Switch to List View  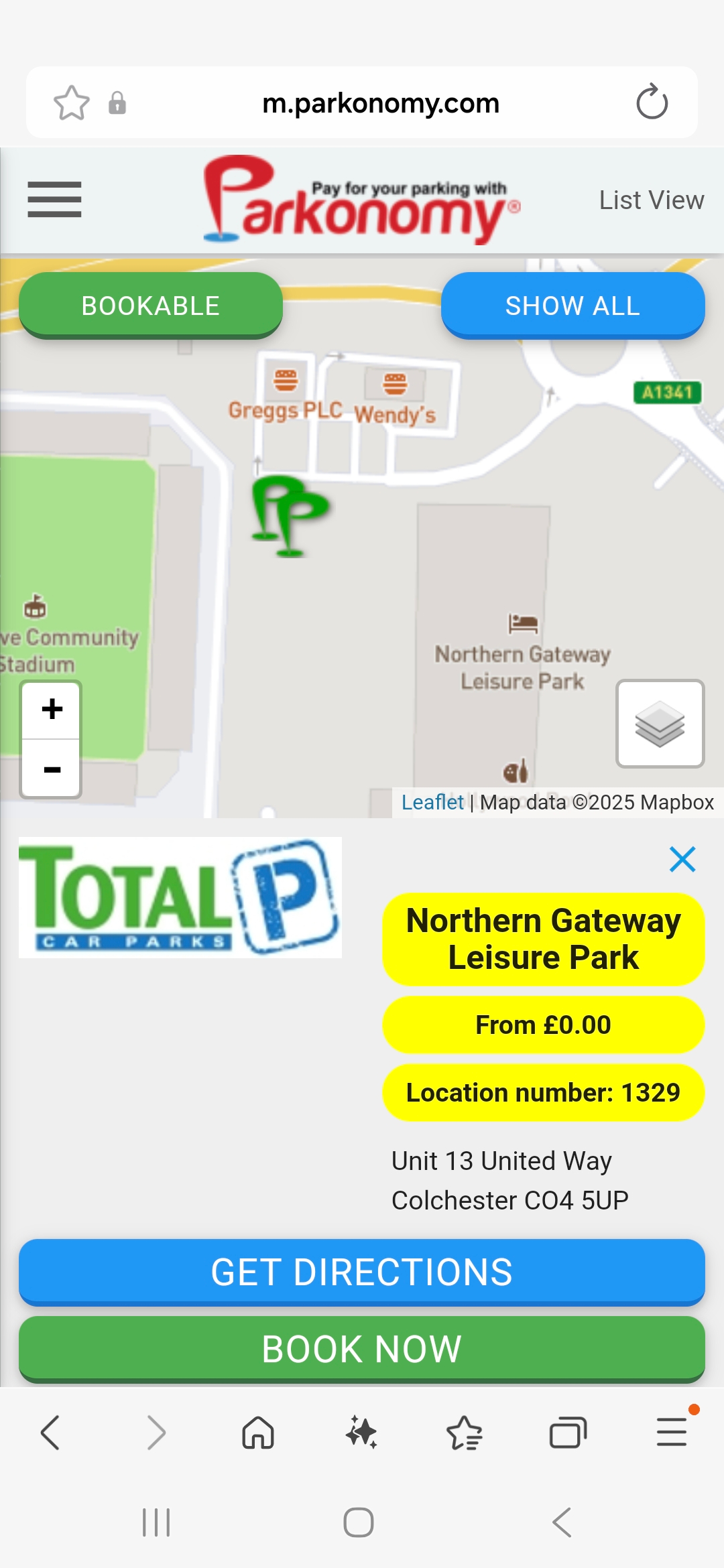pyautogui.click(x=651, y=200)
